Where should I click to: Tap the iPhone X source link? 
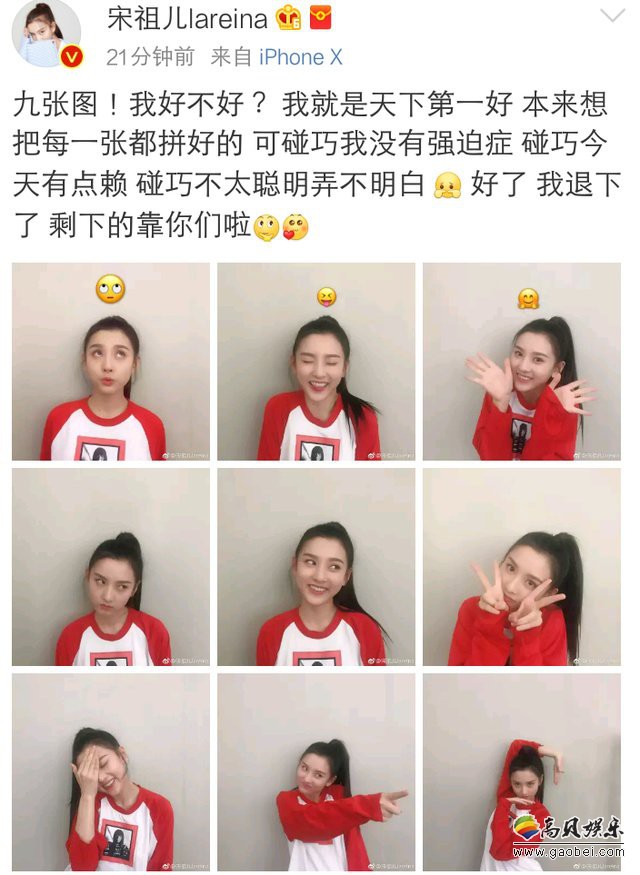click(300, 57)
